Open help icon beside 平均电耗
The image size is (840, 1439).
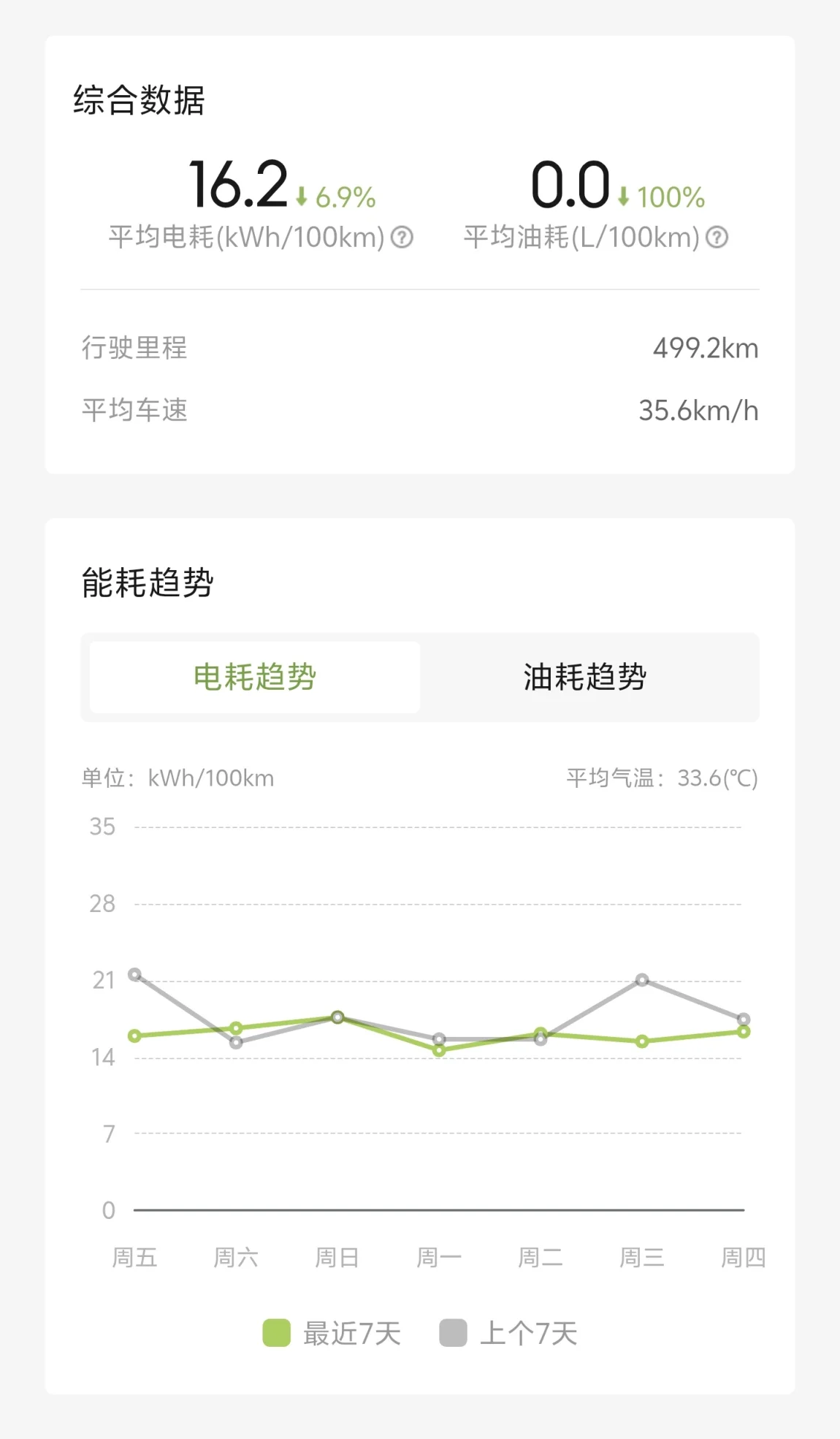pos(402,238)
